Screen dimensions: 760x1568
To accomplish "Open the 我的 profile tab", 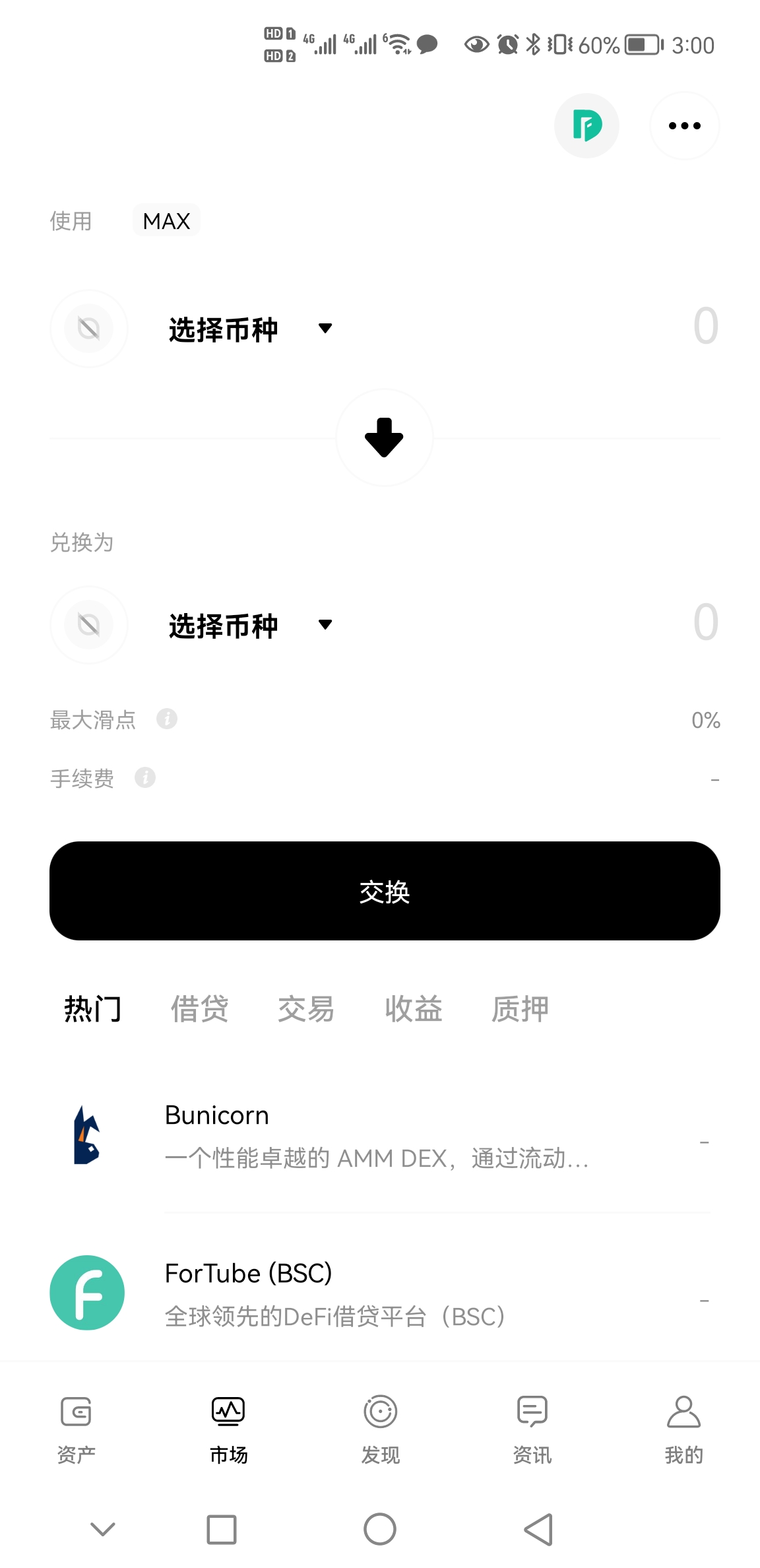I will 683,1429.
